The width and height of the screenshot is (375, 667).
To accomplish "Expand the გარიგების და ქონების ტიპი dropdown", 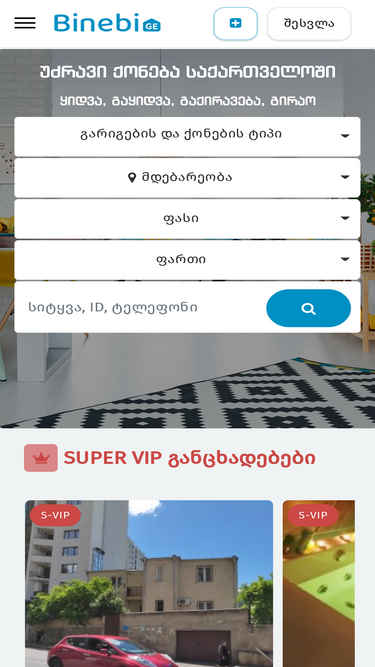I will click(x=187, y=137).
